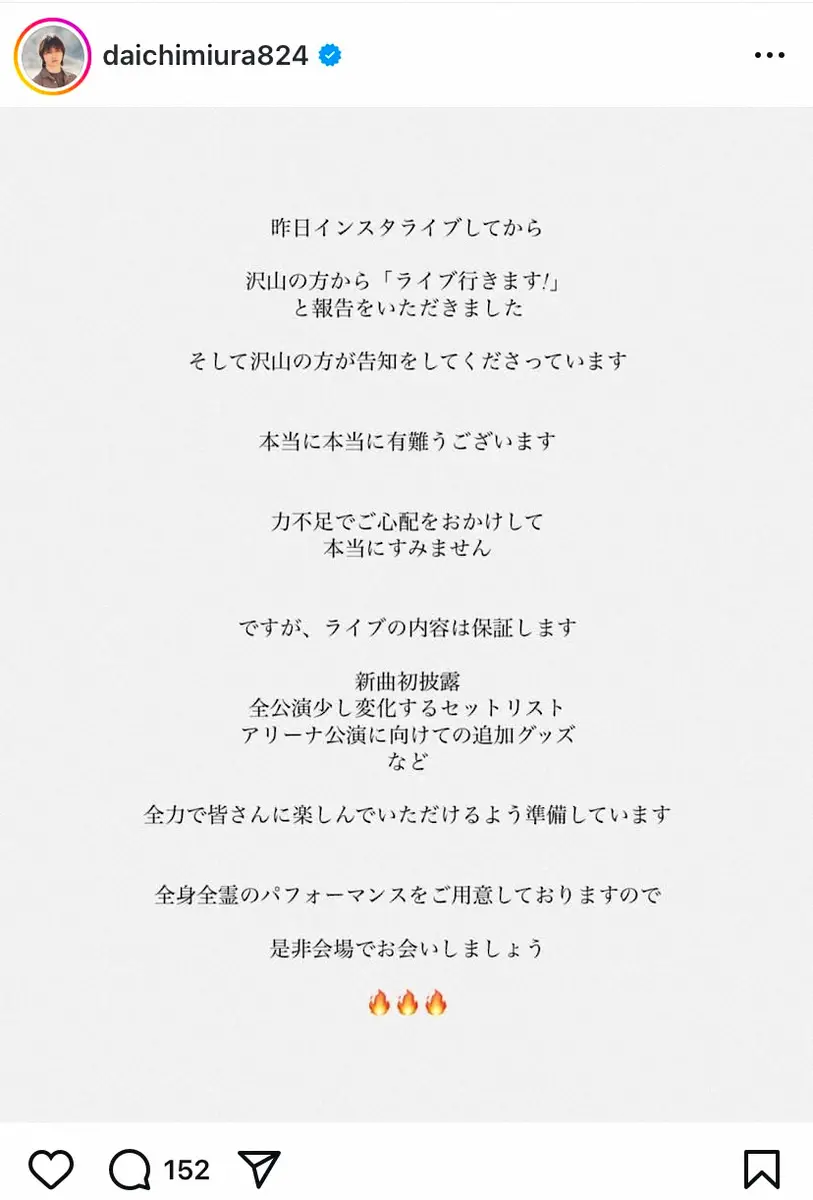813x1200 pixels.
Task: Click the blue verified badge next to daichimiura824
Action: (330, 57)
